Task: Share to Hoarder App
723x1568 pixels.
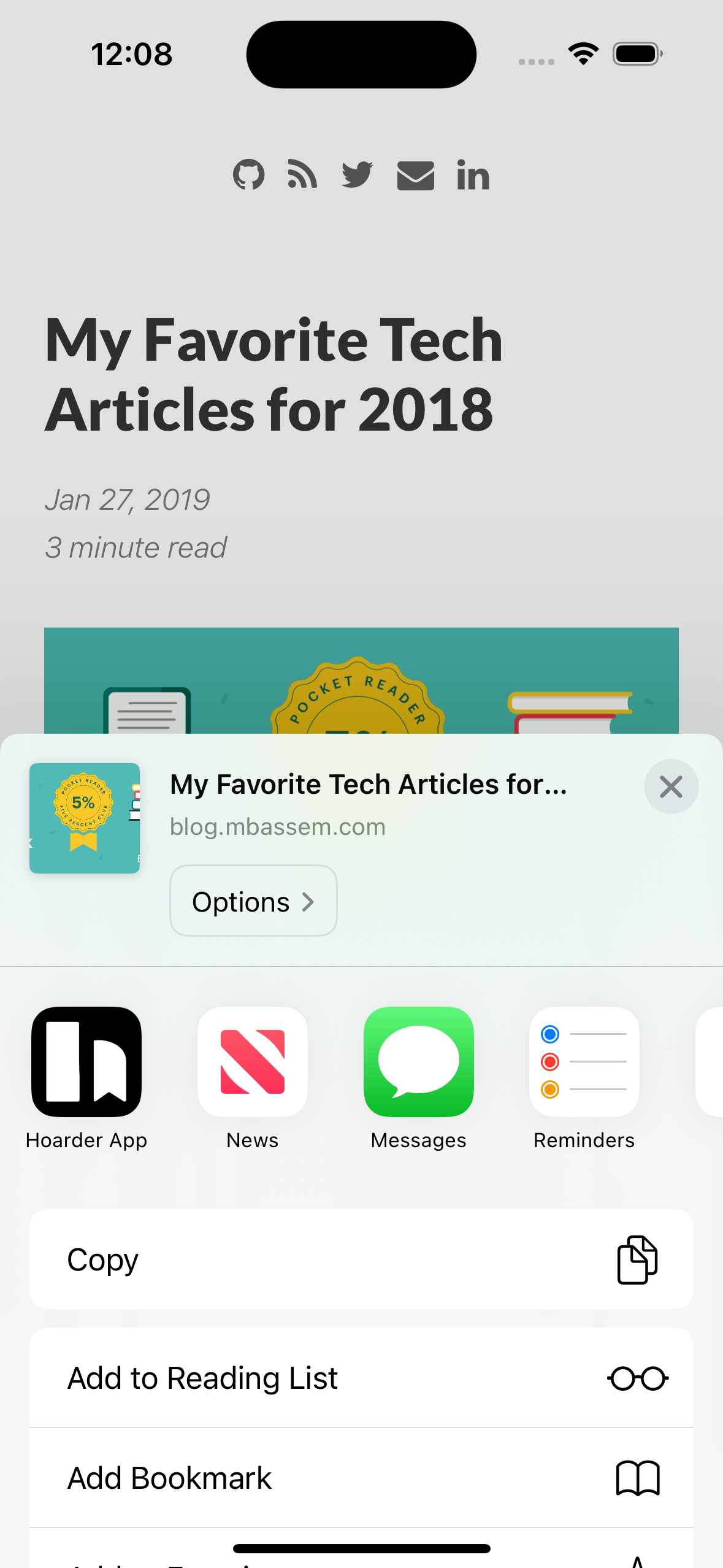Action: [x=86, y=1062]
